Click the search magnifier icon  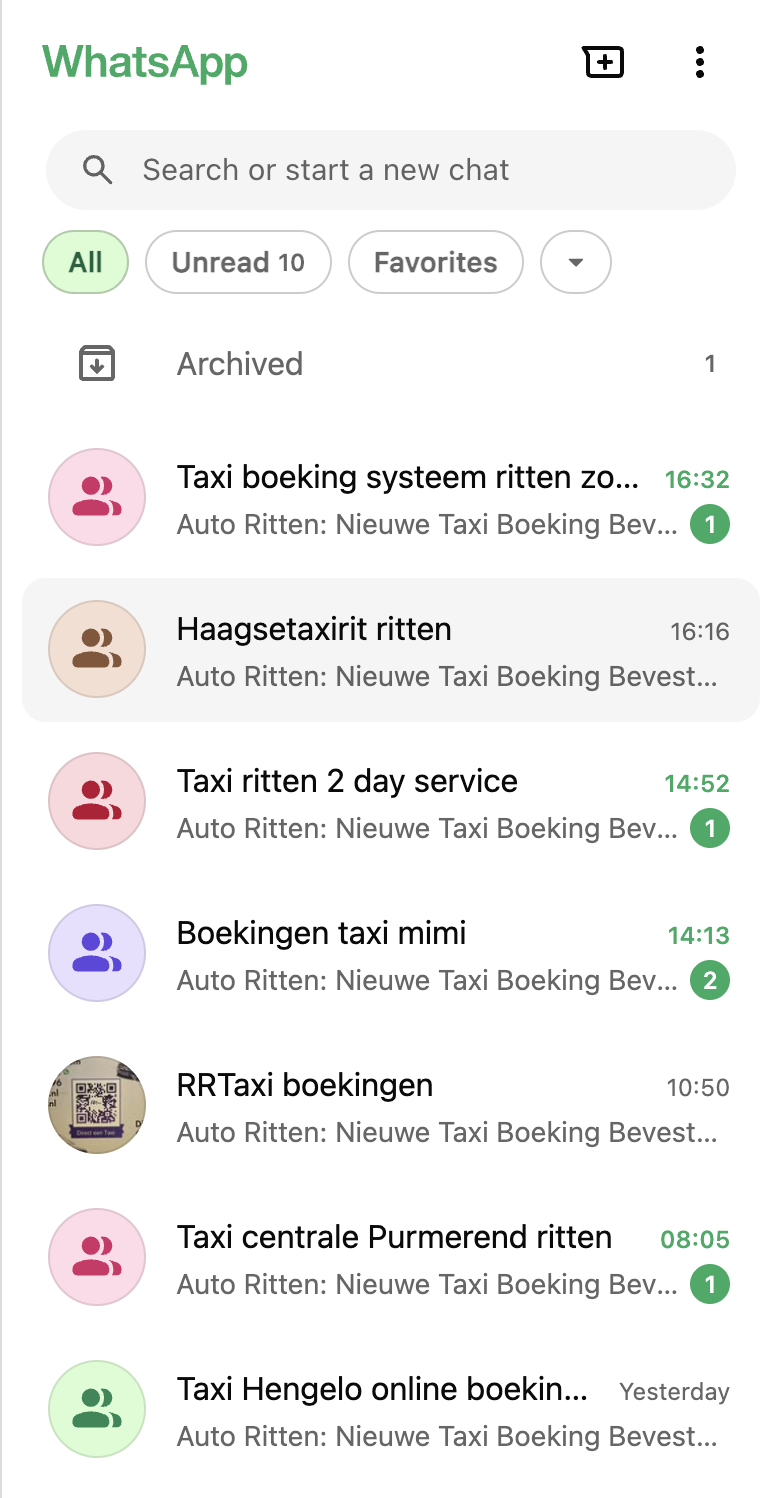point(98,170)
